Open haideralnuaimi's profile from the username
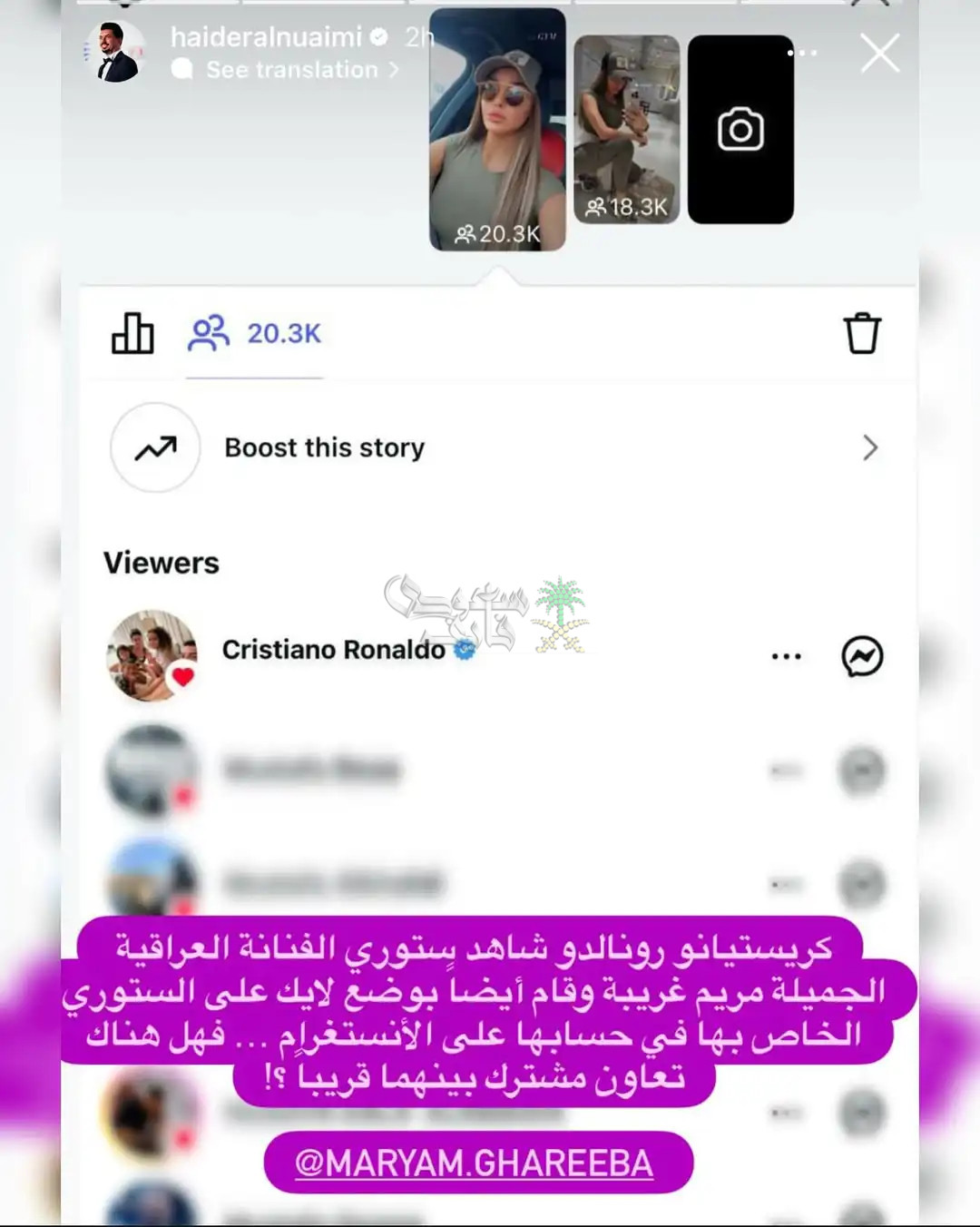Screen dimensions: 980x1227 point(266,37)
